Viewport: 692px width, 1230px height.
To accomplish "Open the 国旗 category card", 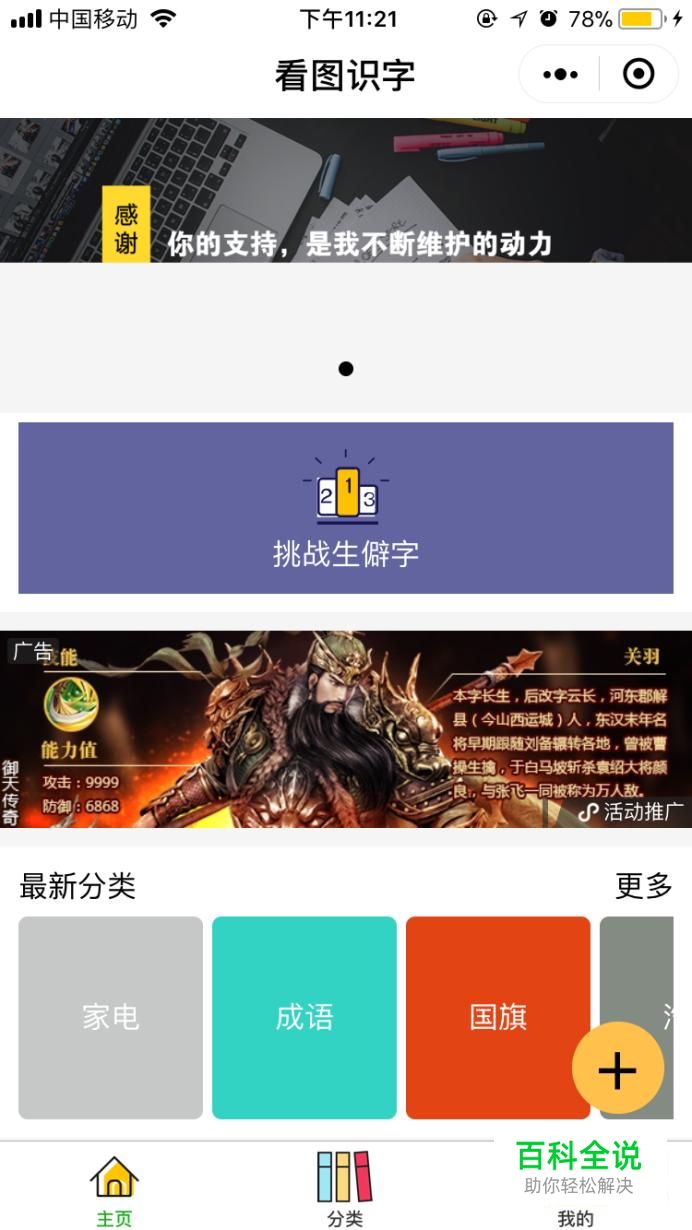I will click(498, 1017).
